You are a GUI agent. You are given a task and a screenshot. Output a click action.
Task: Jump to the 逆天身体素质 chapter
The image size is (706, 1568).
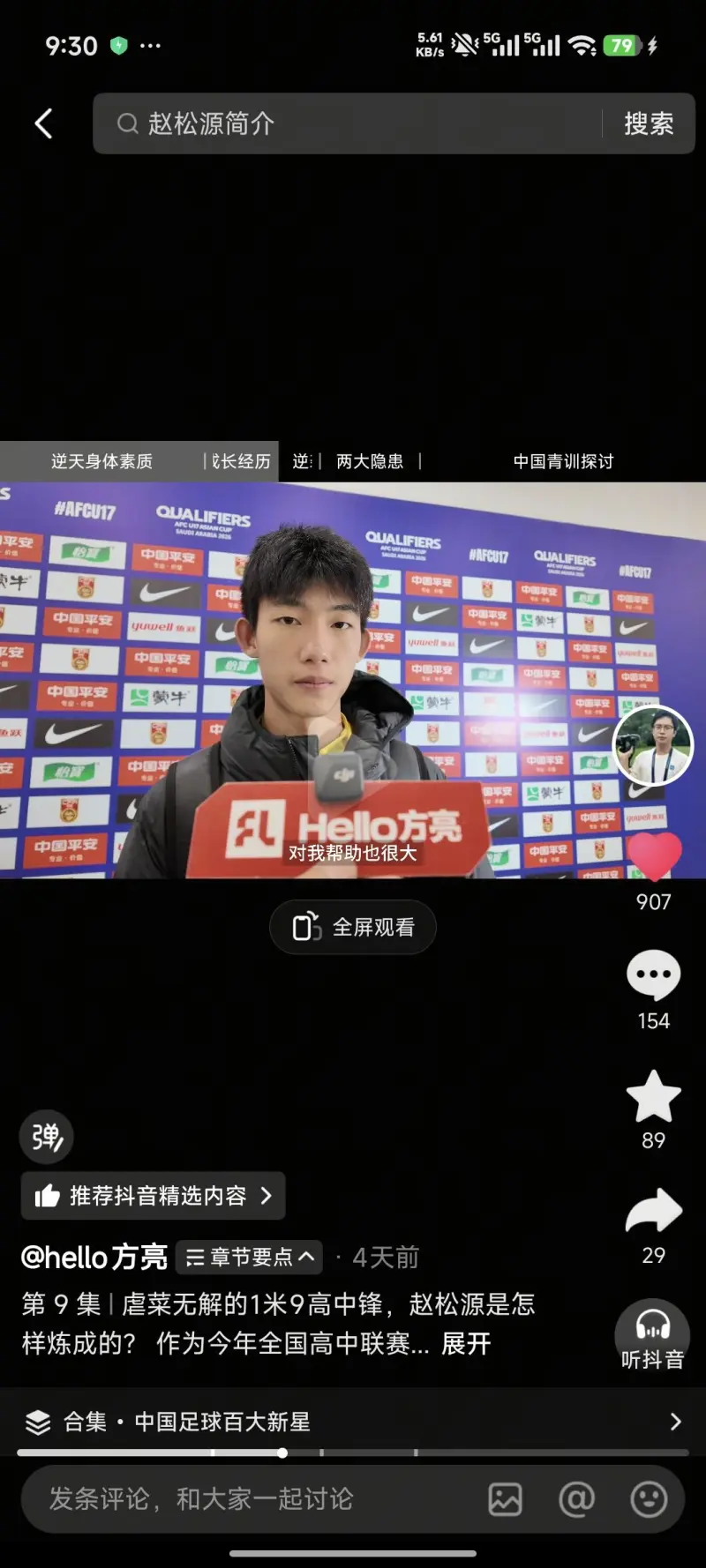pyautogui.click(x=101, y=461)
